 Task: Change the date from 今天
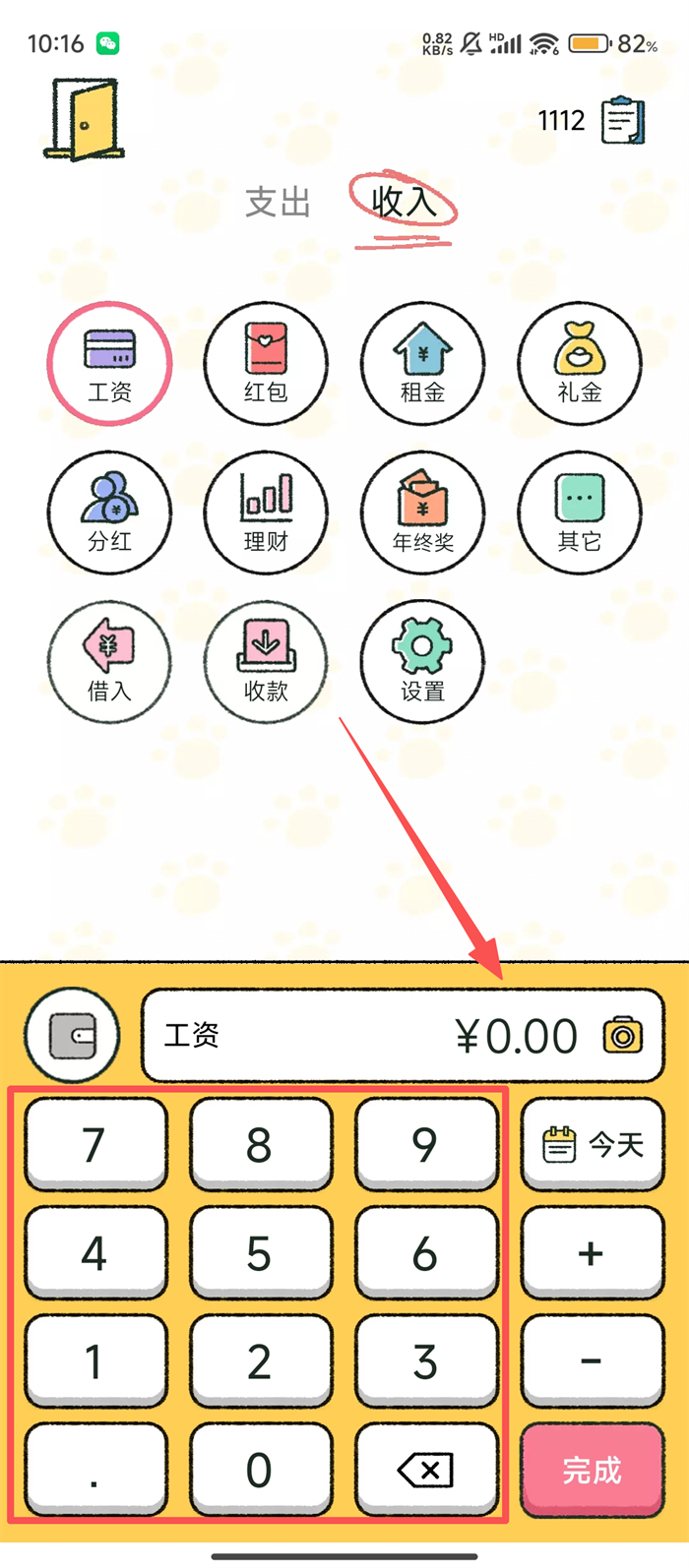point(593,1144)
